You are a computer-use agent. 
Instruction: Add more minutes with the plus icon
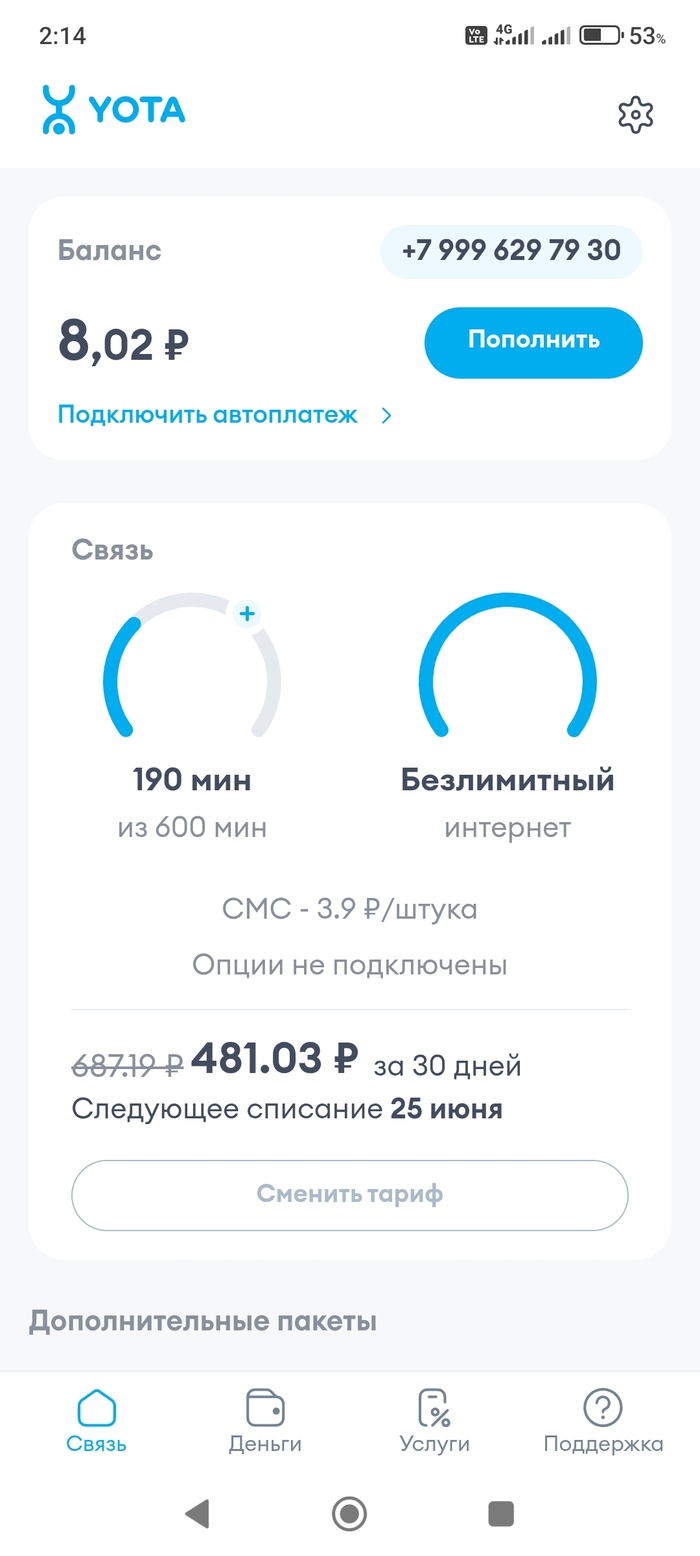pos(247,613)
